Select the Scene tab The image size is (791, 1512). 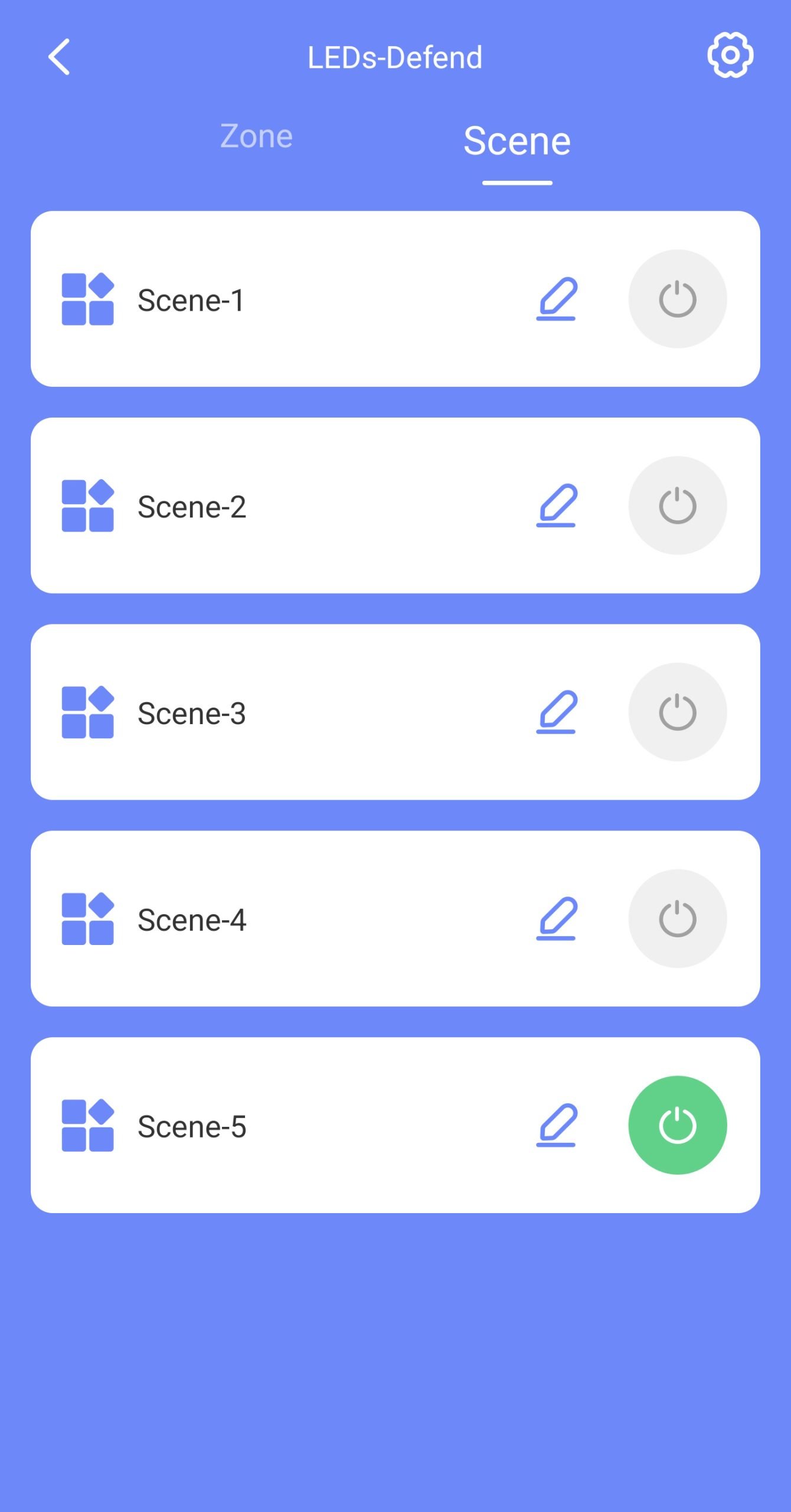point(517,141)
